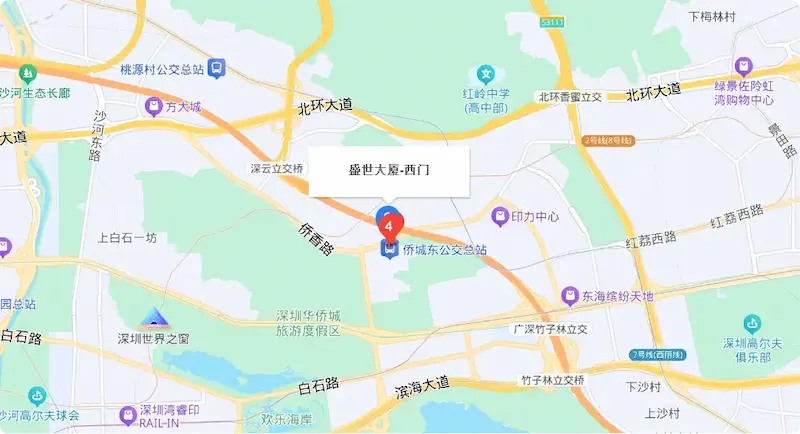800x434 pixels.
Task: Open the 印力中心 shopping place marker
Action: 499,215
